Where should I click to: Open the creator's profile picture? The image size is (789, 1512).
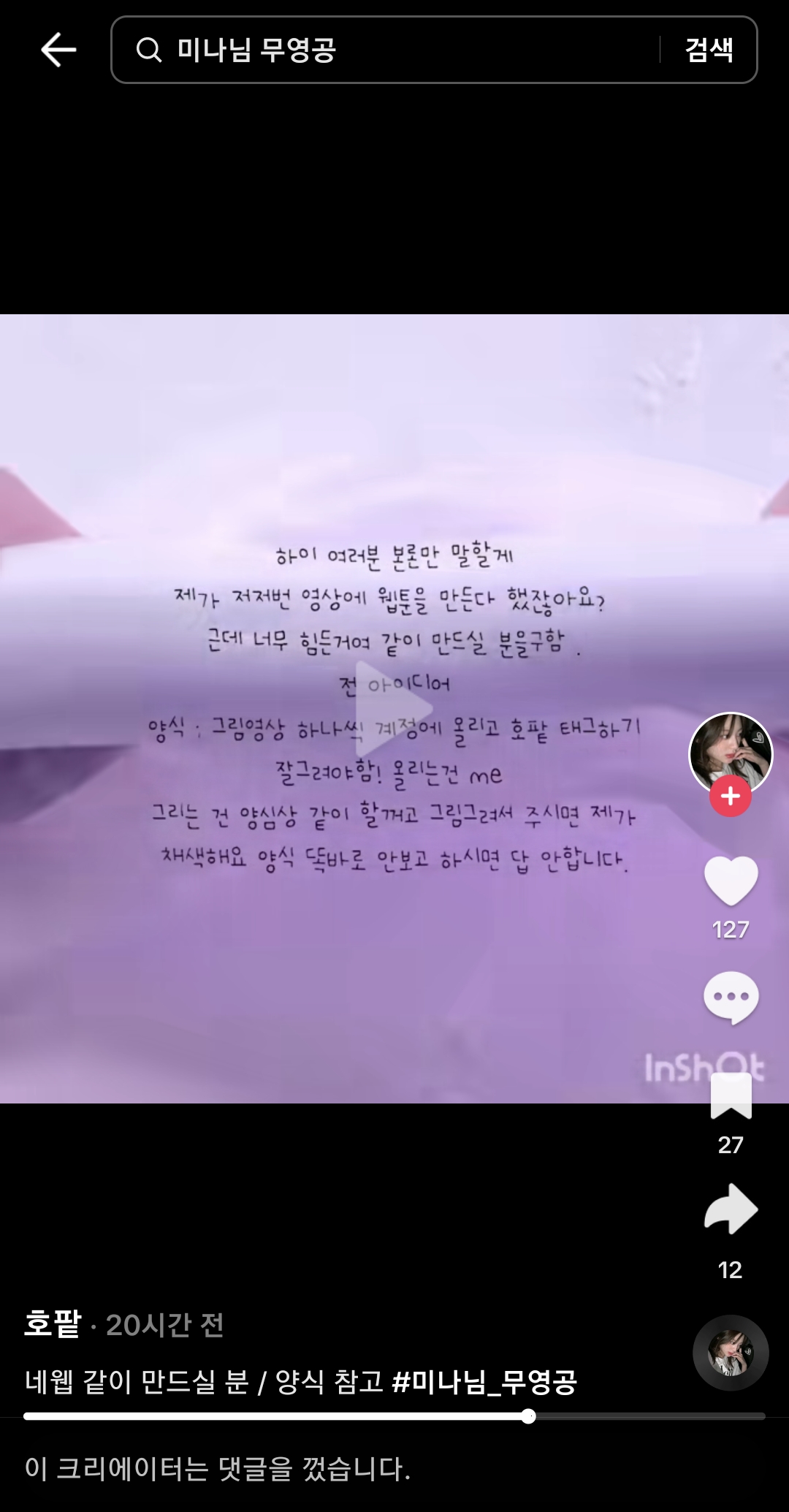coord(731,753)
